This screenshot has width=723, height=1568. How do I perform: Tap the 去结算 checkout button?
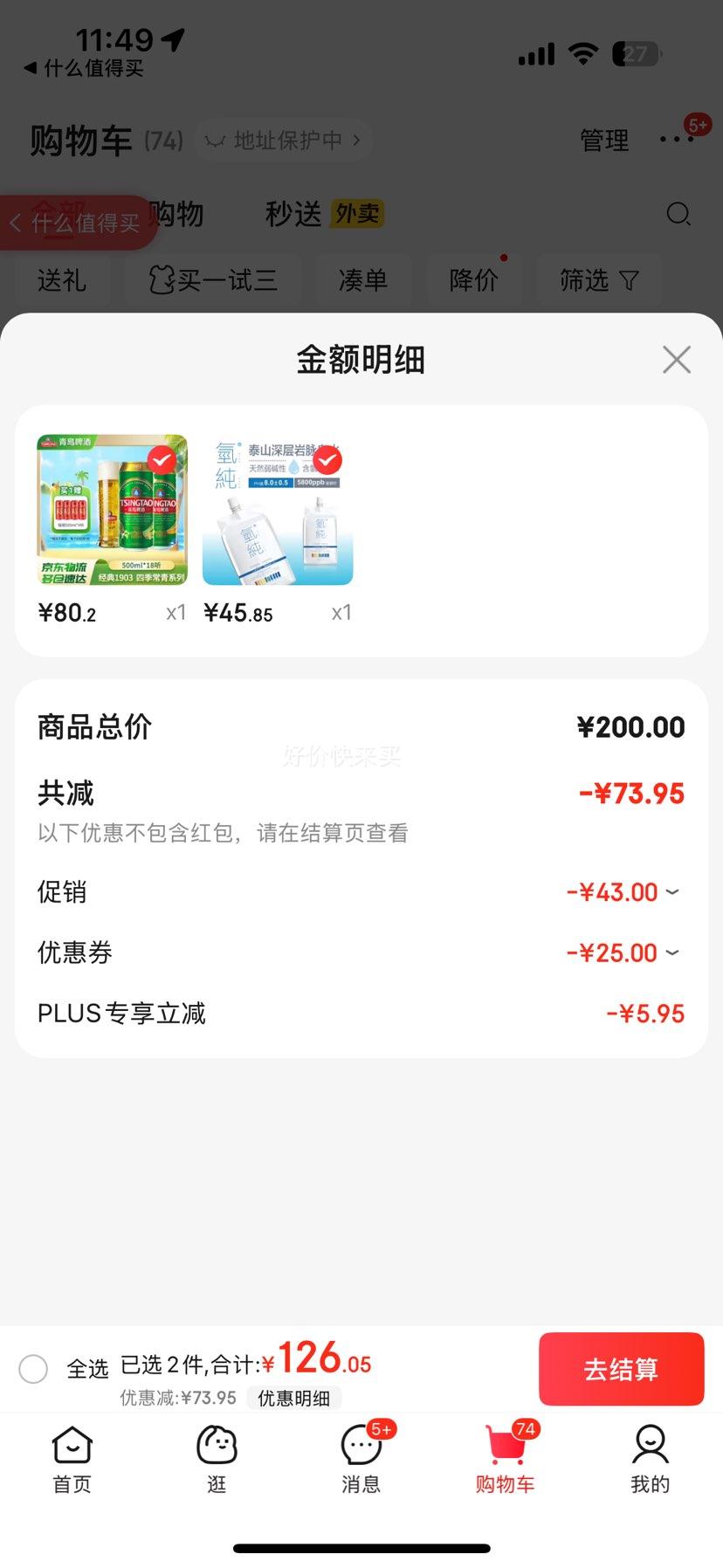[x=621, y=1369]
